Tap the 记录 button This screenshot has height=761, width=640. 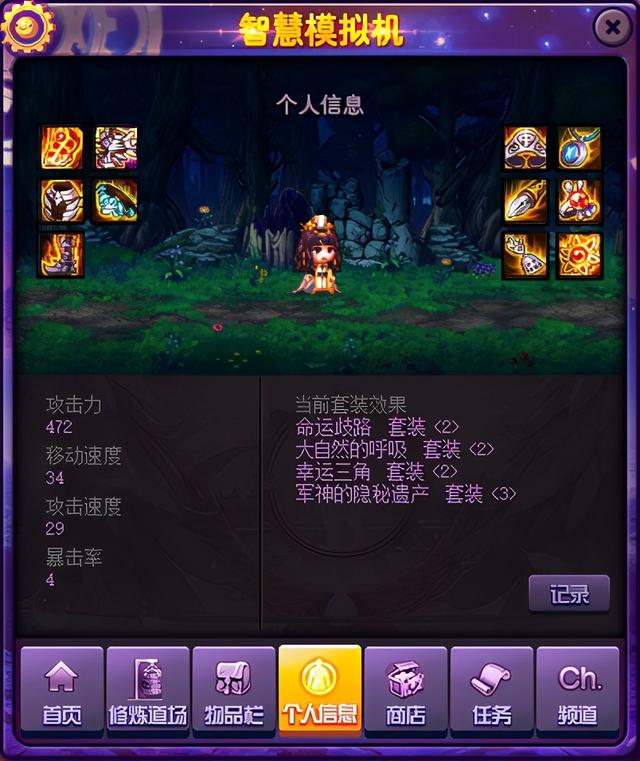point(568,594)
